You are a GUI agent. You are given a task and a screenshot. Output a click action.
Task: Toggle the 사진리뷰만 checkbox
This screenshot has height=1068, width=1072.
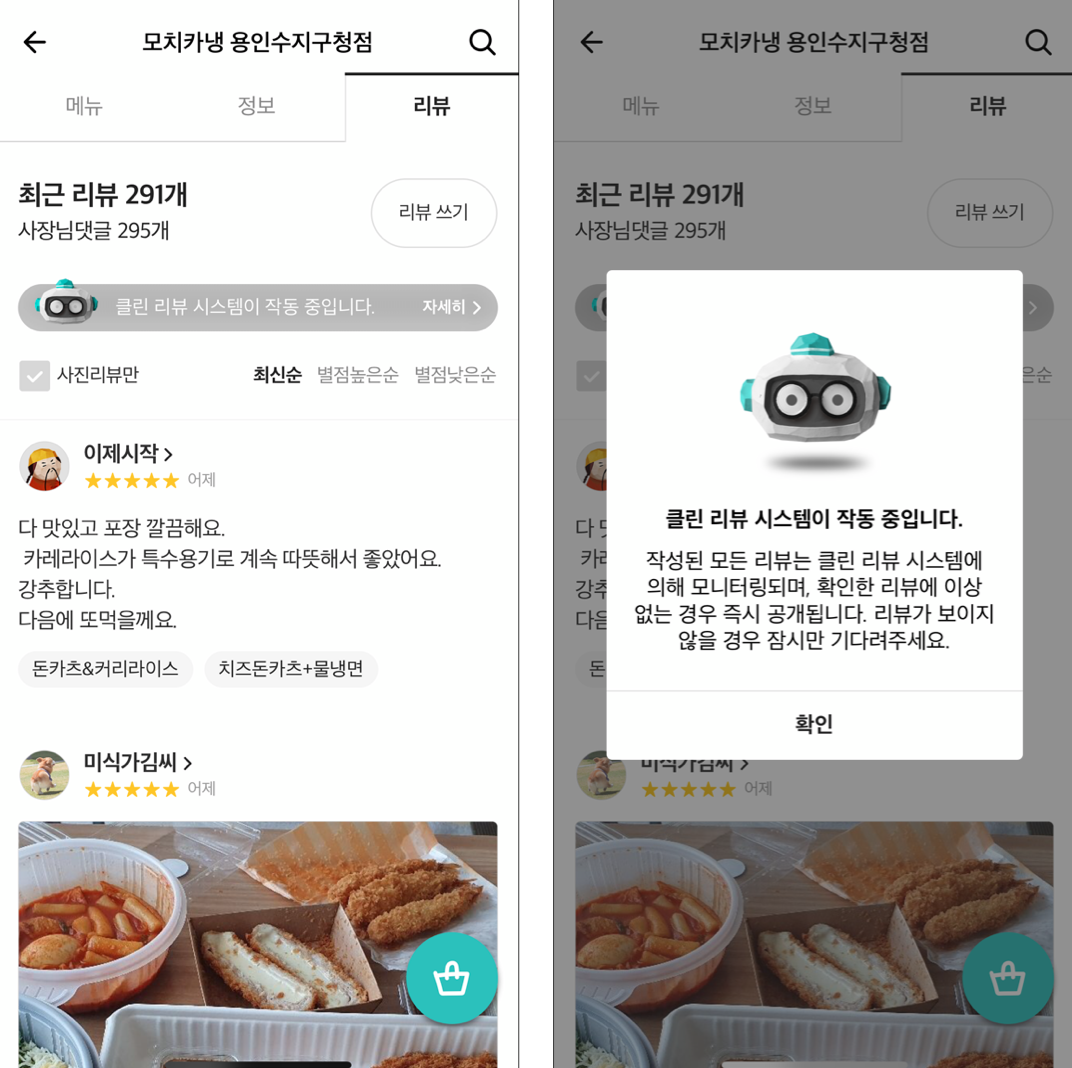(x=34, y=375)
